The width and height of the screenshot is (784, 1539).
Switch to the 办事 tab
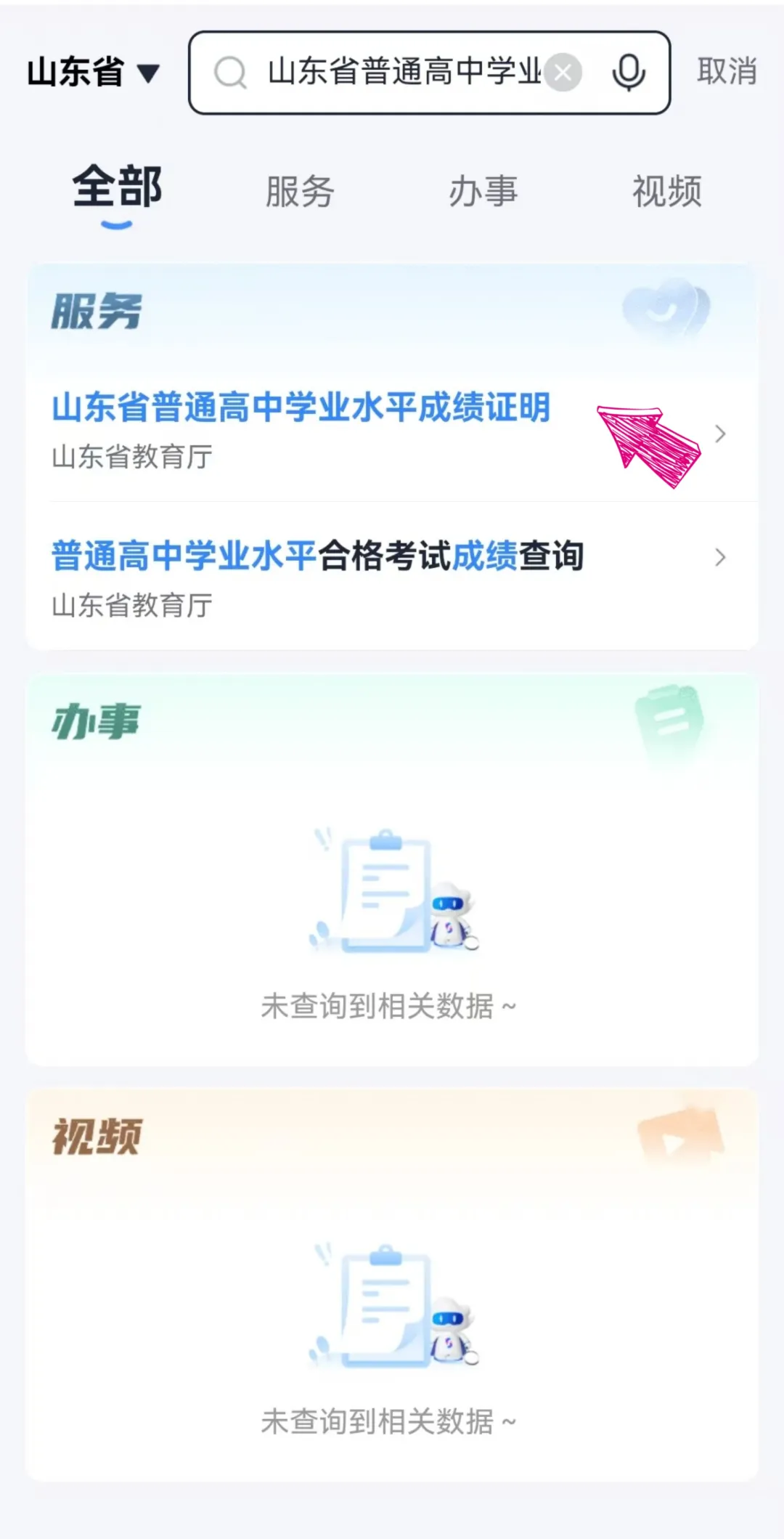point(483,192)
